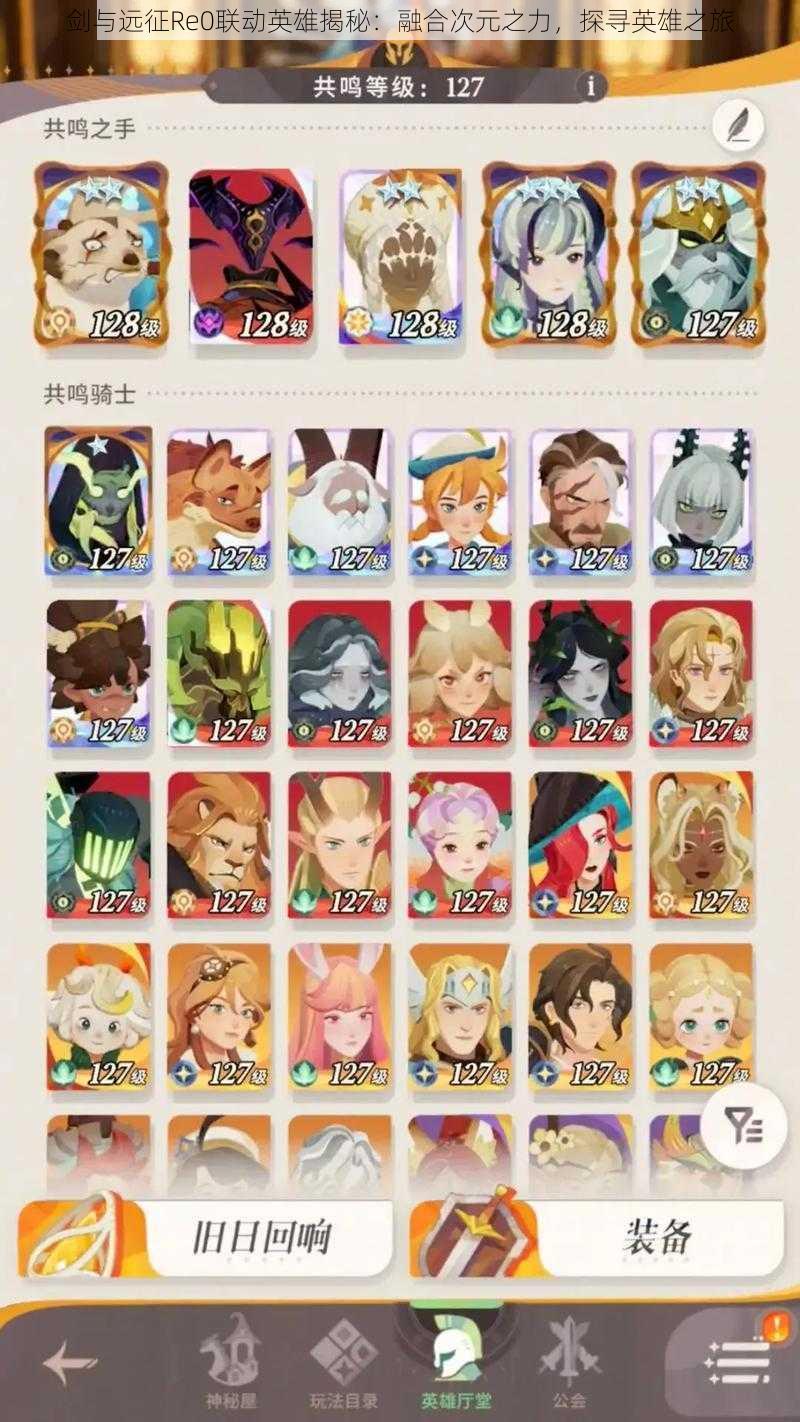Open the green glowing masked hero card
The height and width of the screenshot is (1422, 800).
pyautogui.click(x=98, y=845)
